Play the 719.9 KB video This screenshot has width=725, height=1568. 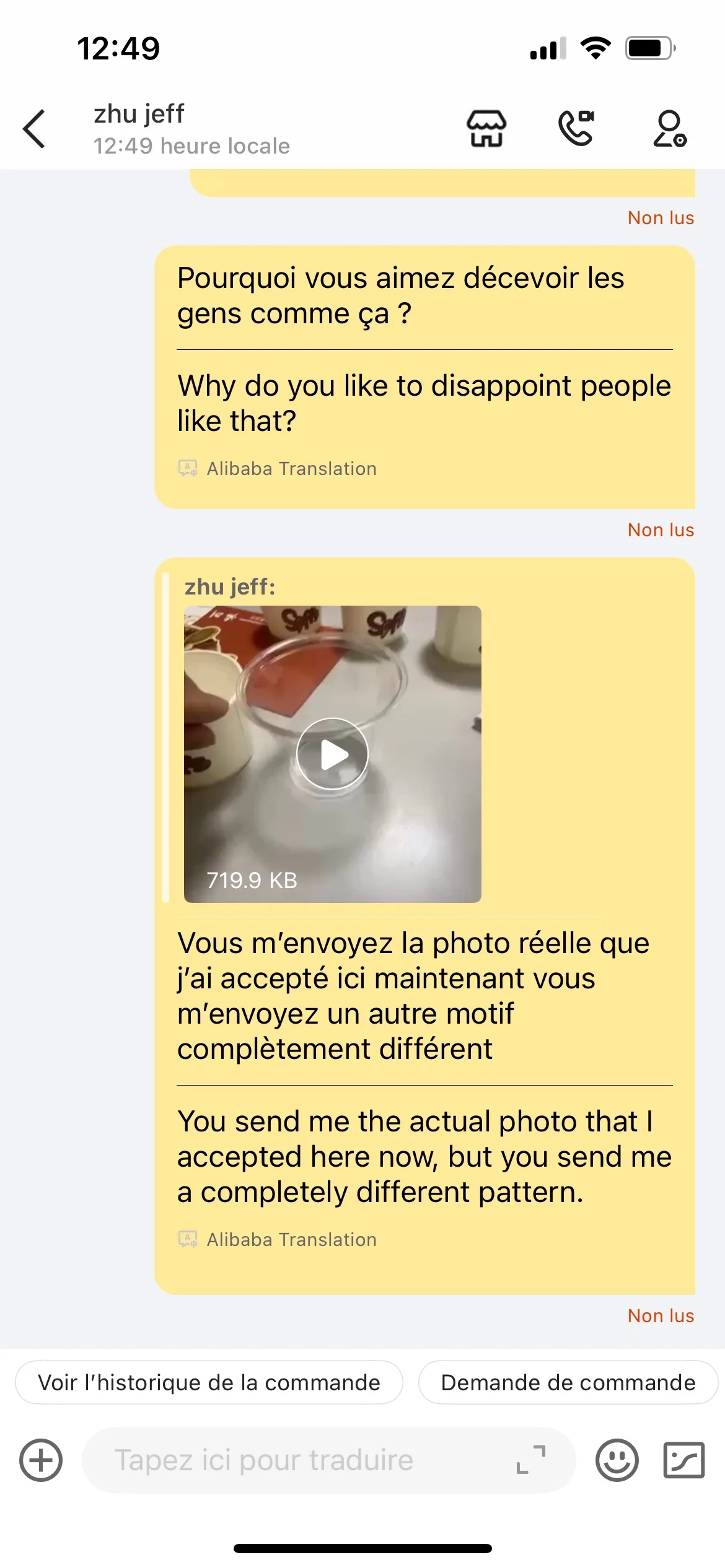(332, 754)
